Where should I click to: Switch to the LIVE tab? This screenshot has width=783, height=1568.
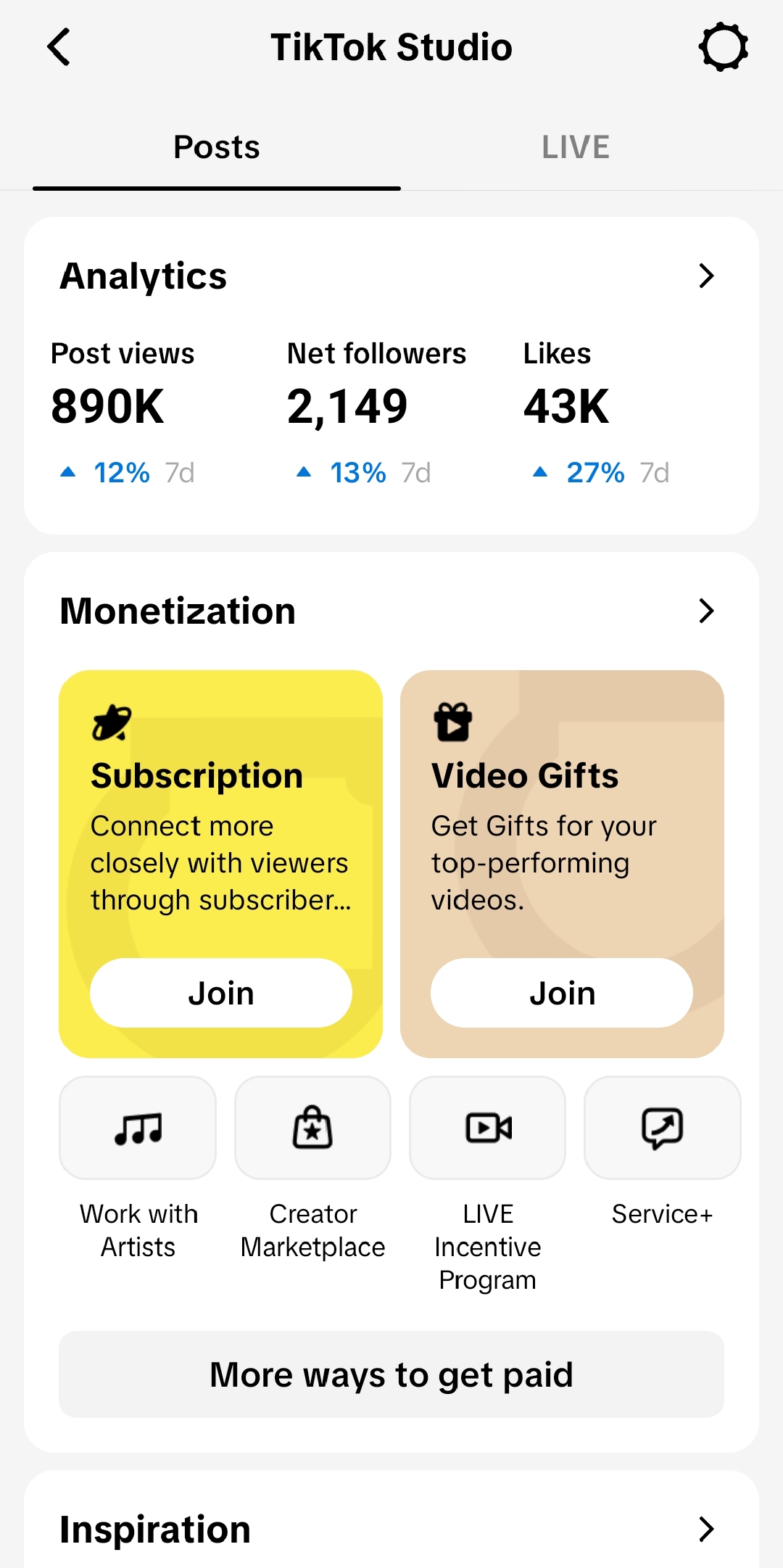[576, 147]
